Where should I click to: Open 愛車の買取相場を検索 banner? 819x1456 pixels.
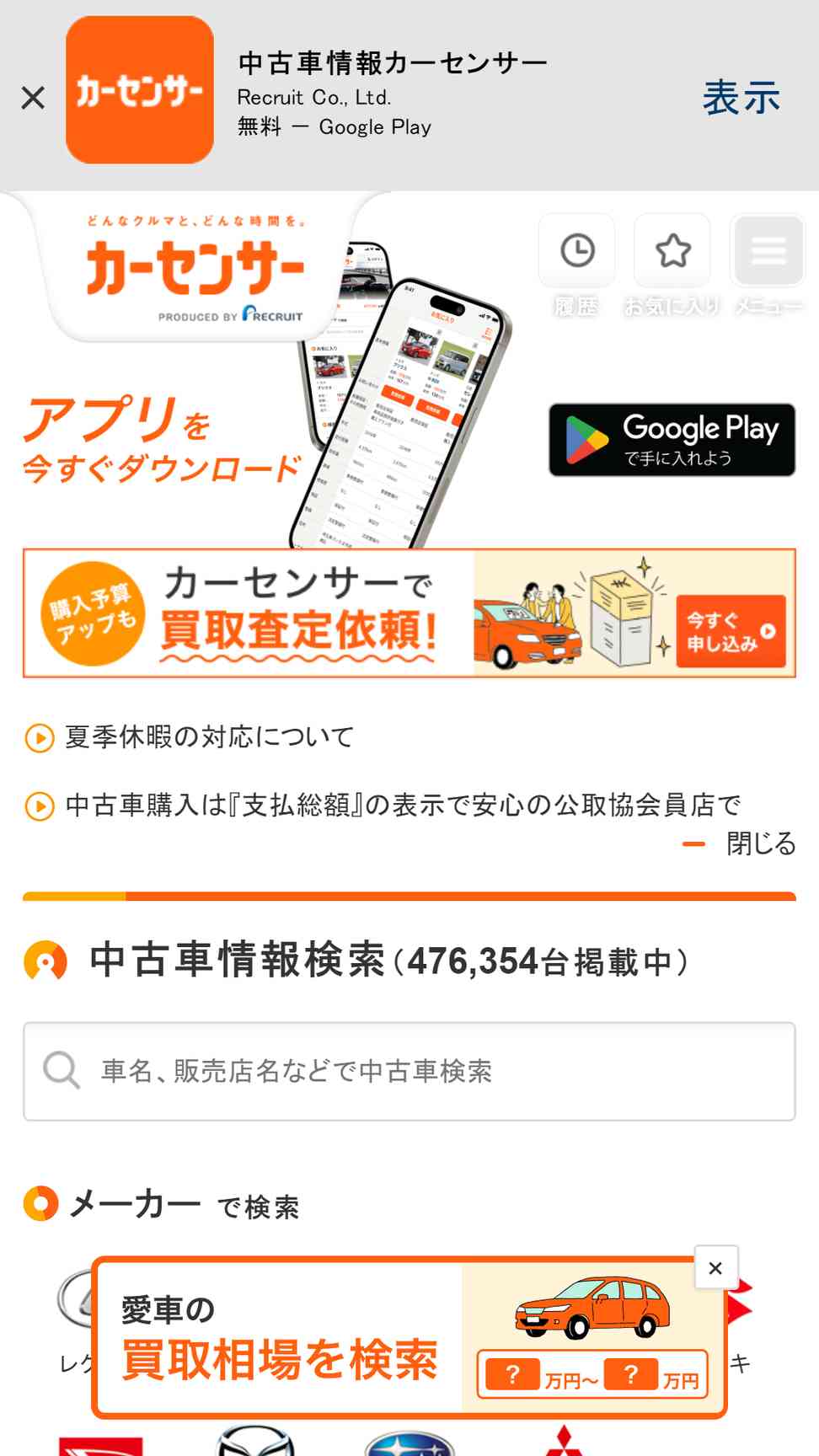(409, 1339)
